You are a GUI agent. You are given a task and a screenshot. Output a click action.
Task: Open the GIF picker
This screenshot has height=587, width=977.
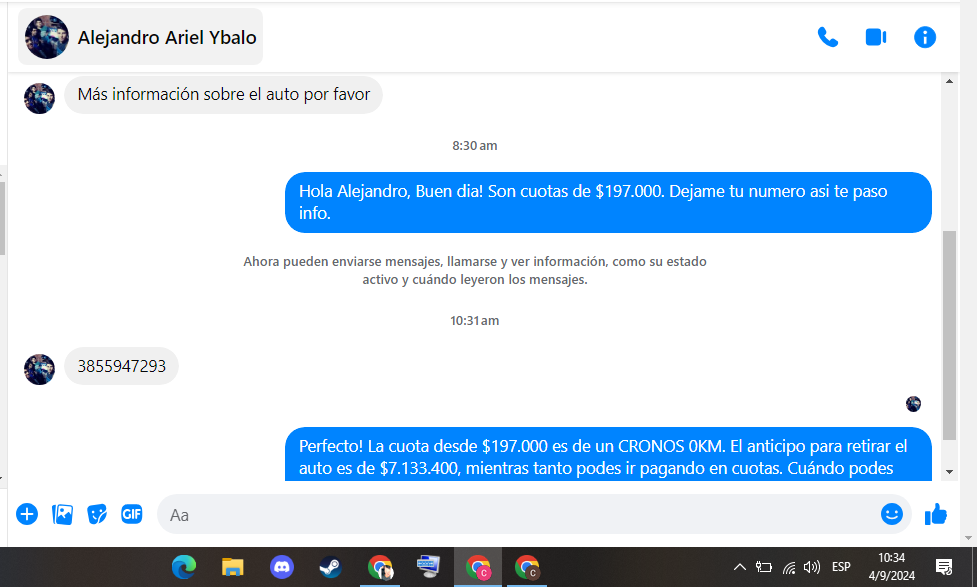pyautogui.click(x=132, y=514)
